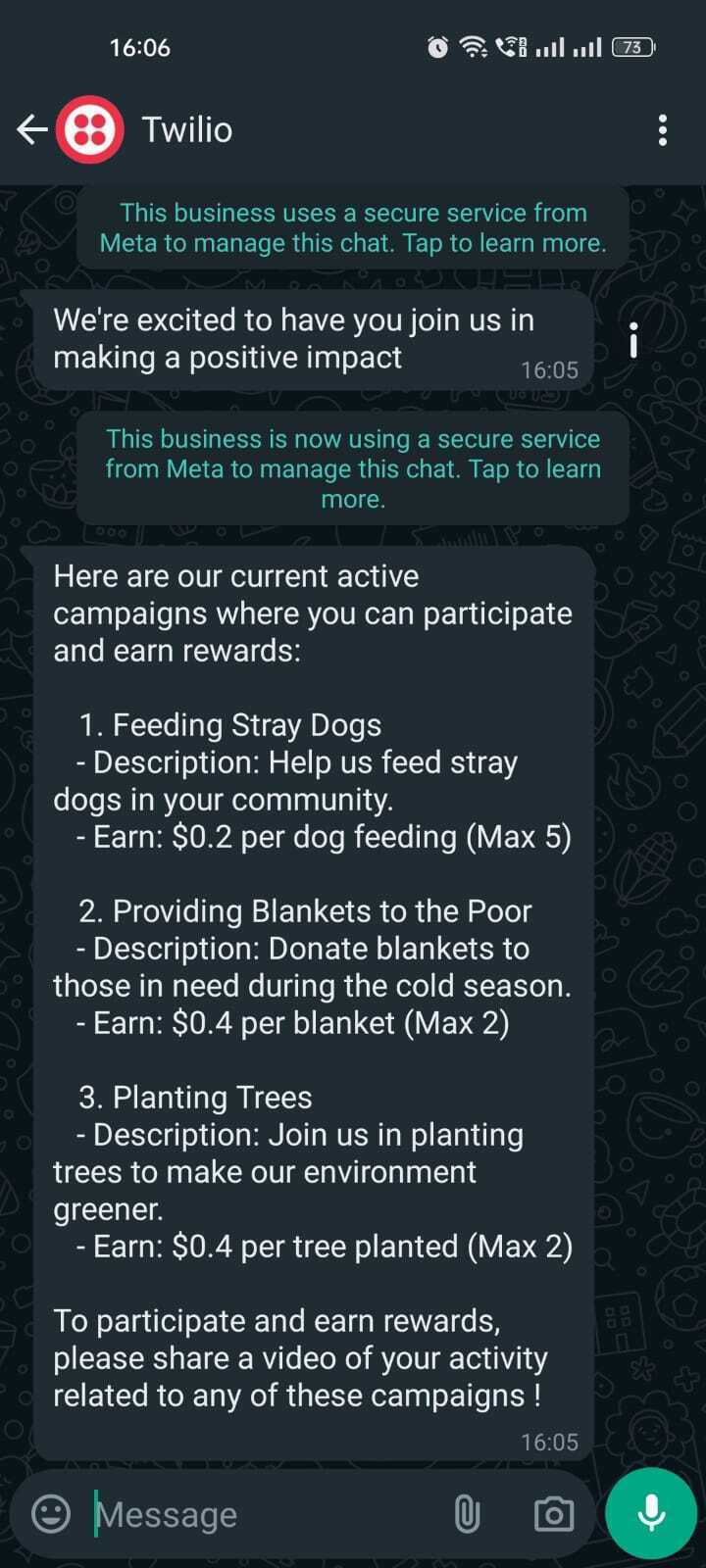Tap the first secure service notice to learn more
The height and width of the screenshot is (1568, 706).
point(353,227)
